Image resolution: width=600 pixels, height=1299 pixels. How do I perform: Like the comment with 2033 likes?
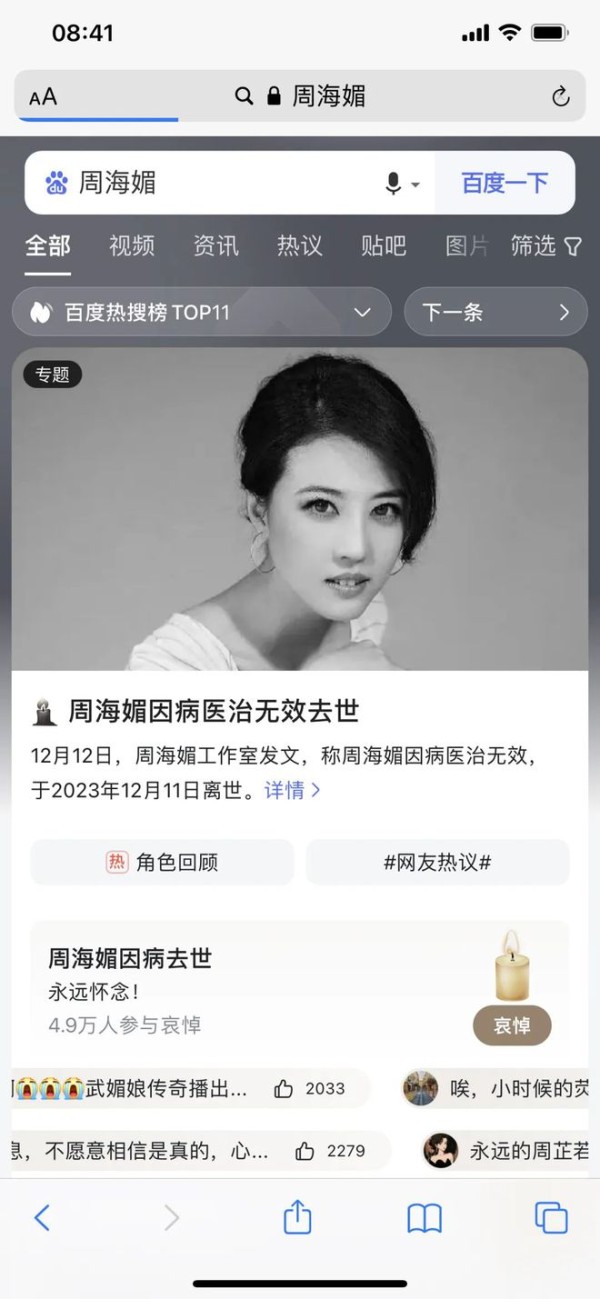[x=284, y=1089]
